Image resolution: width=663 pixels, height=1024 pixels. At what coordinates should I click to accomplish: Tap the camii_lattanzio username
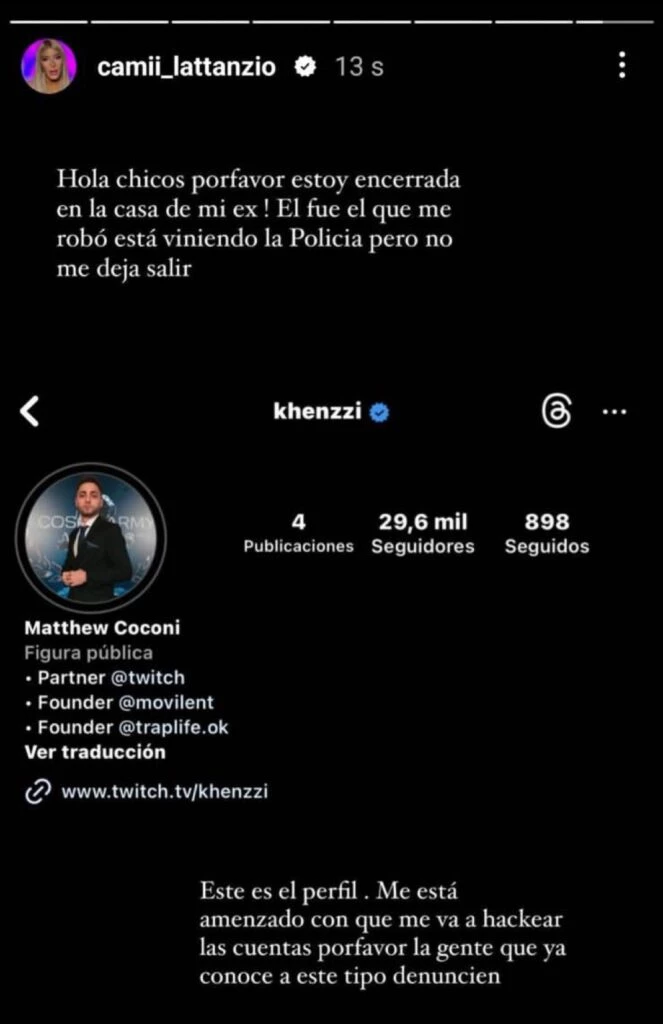click(x=186, y=67)
